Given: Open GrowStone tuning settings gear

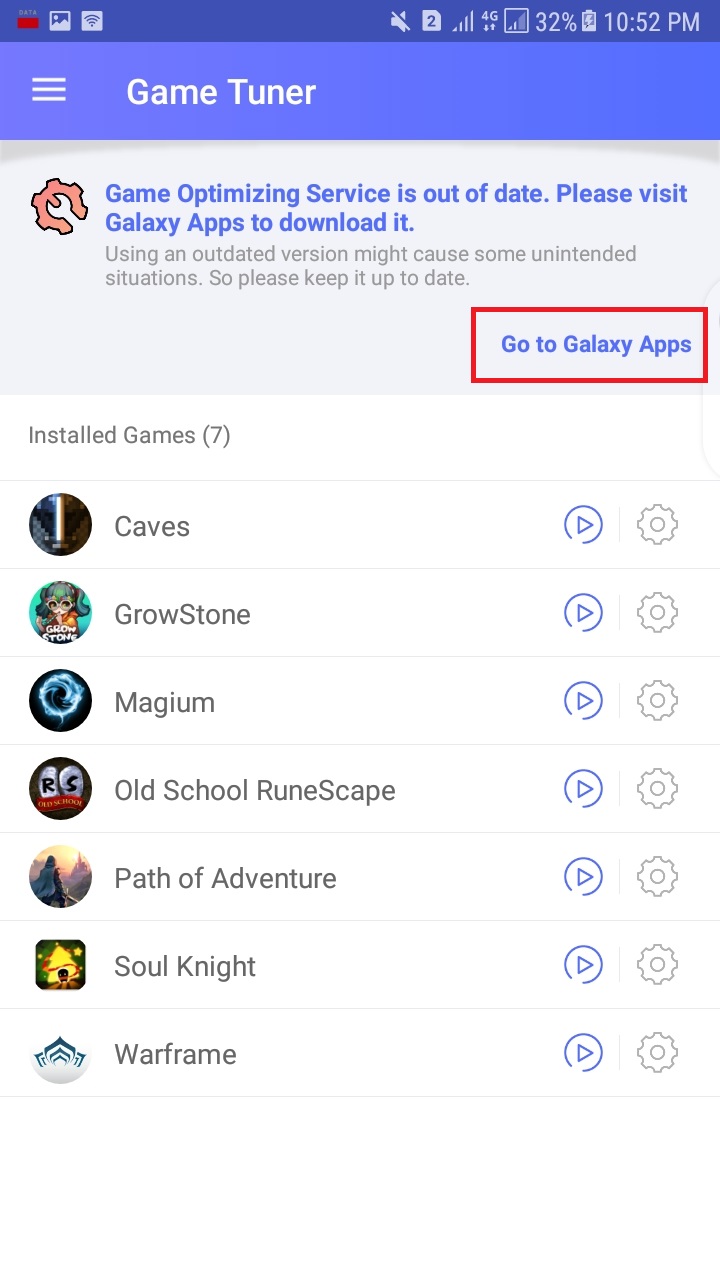Looking at the screenshot, I should point(657,613).
